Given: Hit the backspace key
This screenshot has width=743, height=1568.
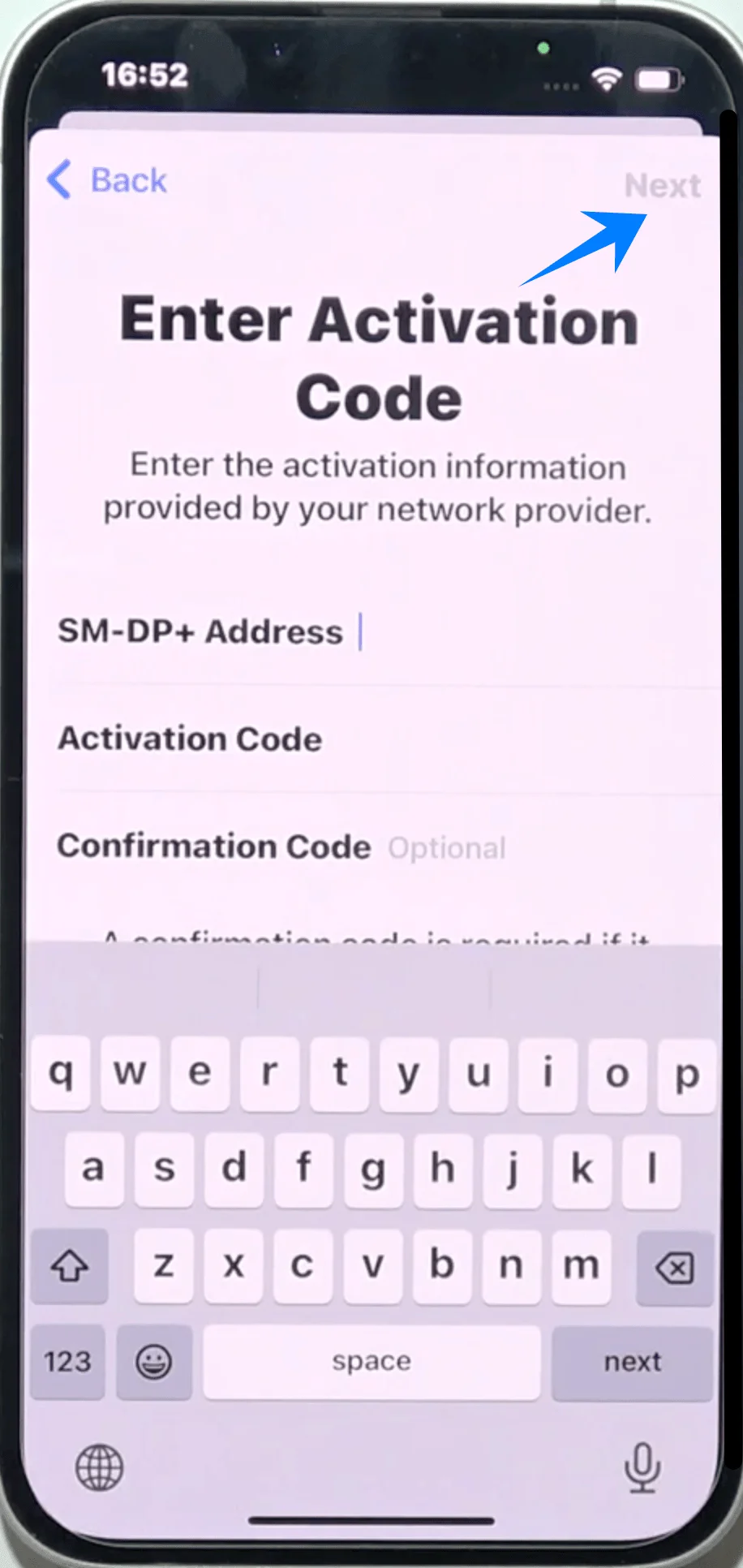Looking at the screenshot, I should pos(674,1267).
